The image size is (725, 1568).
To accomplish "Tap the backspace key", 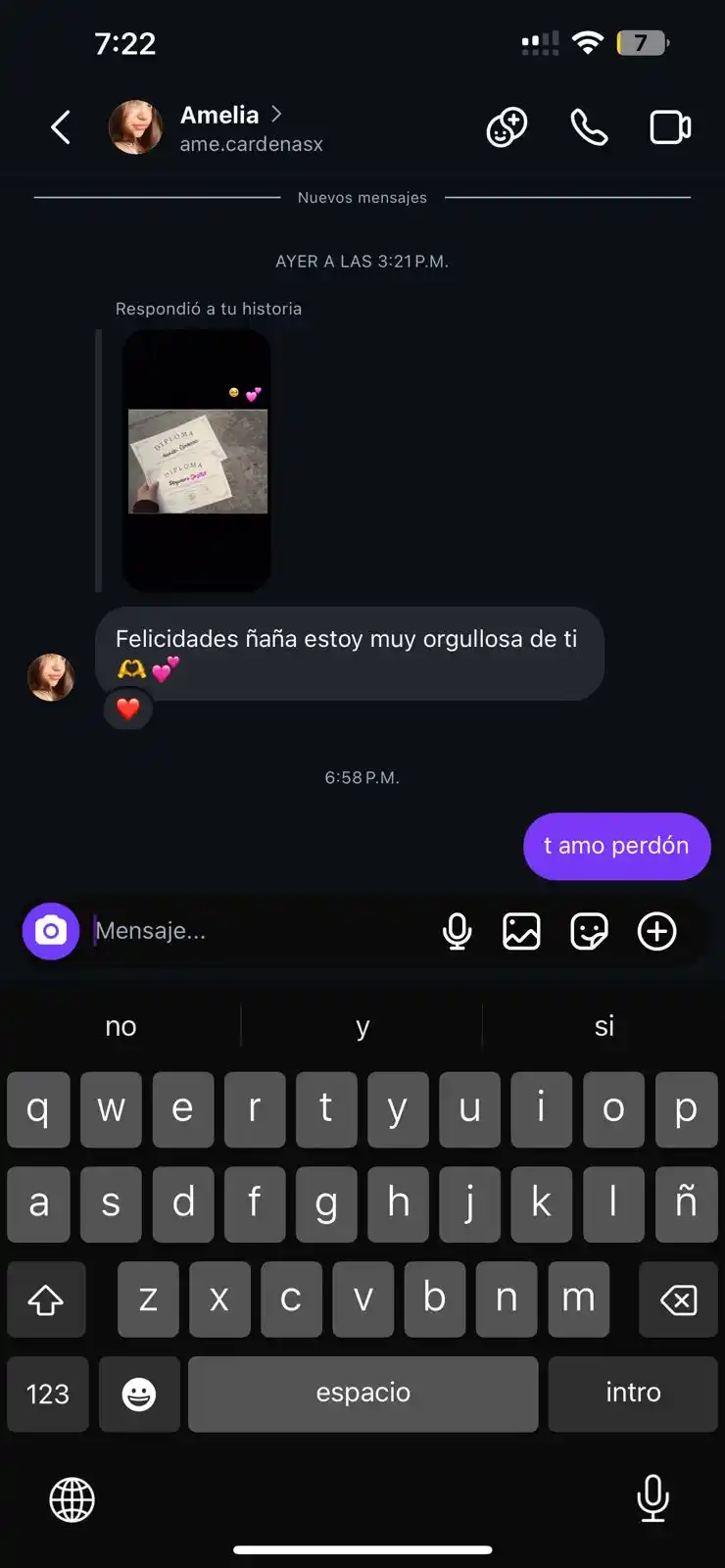I will (678, 1300).
